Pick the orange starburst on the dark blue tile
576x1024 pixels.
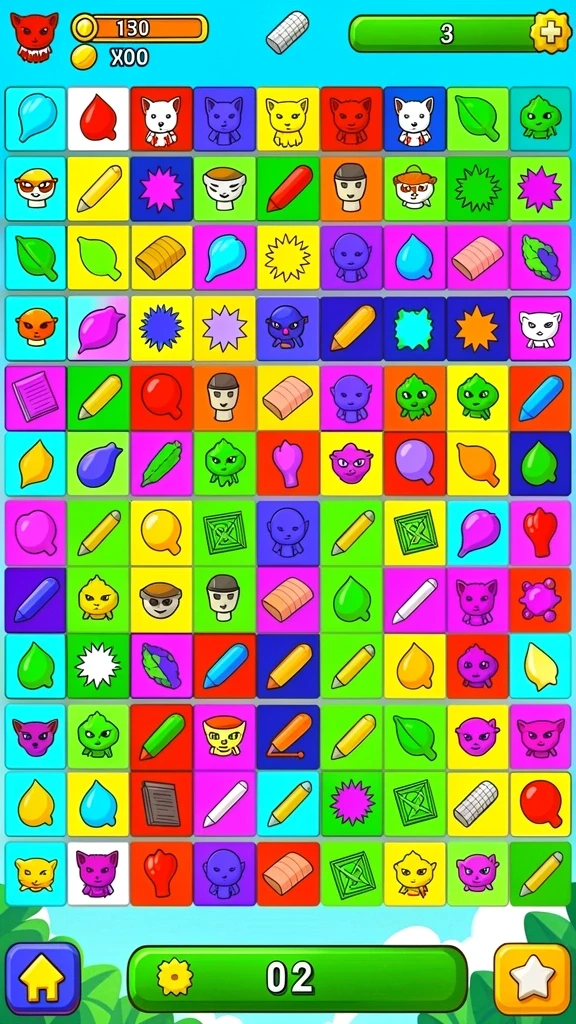(477, 328)
